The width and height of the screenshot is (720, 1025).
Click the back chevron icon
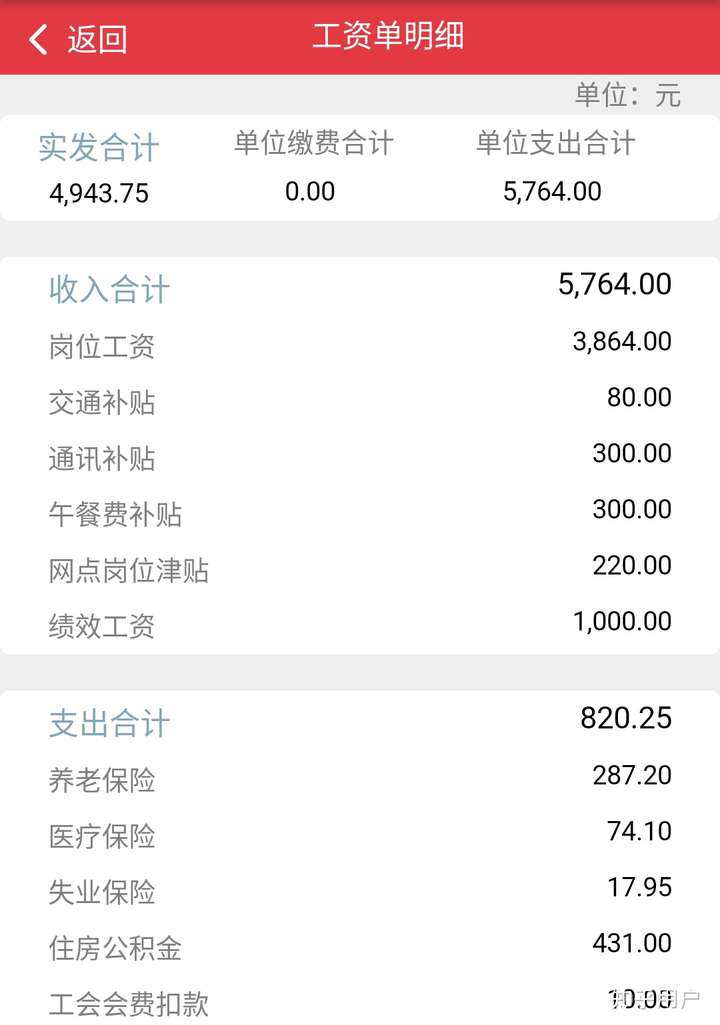pyautogui.click(x=36, y=38)
